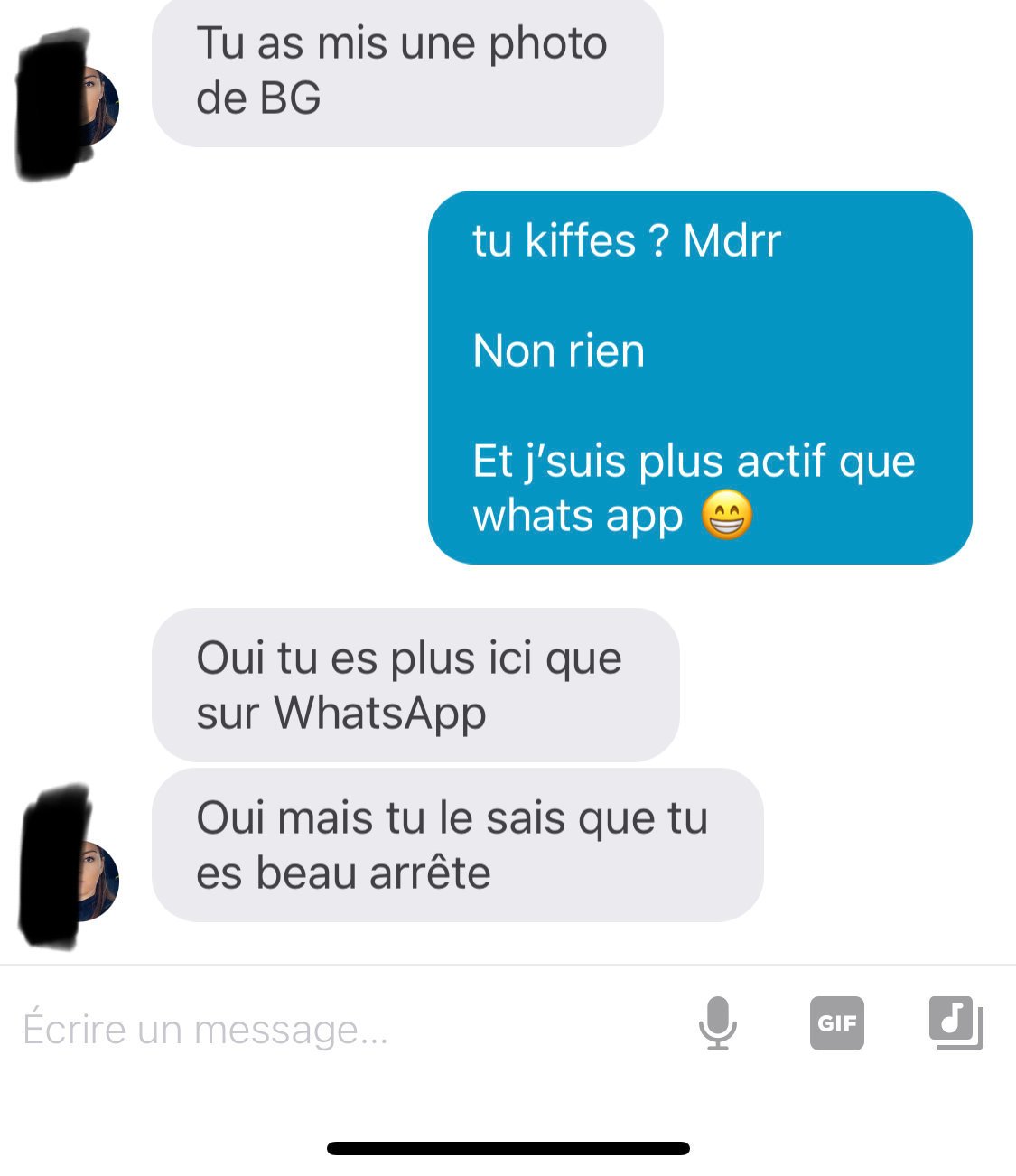Open avatar beside 'tu es beau arrête'

89,881
